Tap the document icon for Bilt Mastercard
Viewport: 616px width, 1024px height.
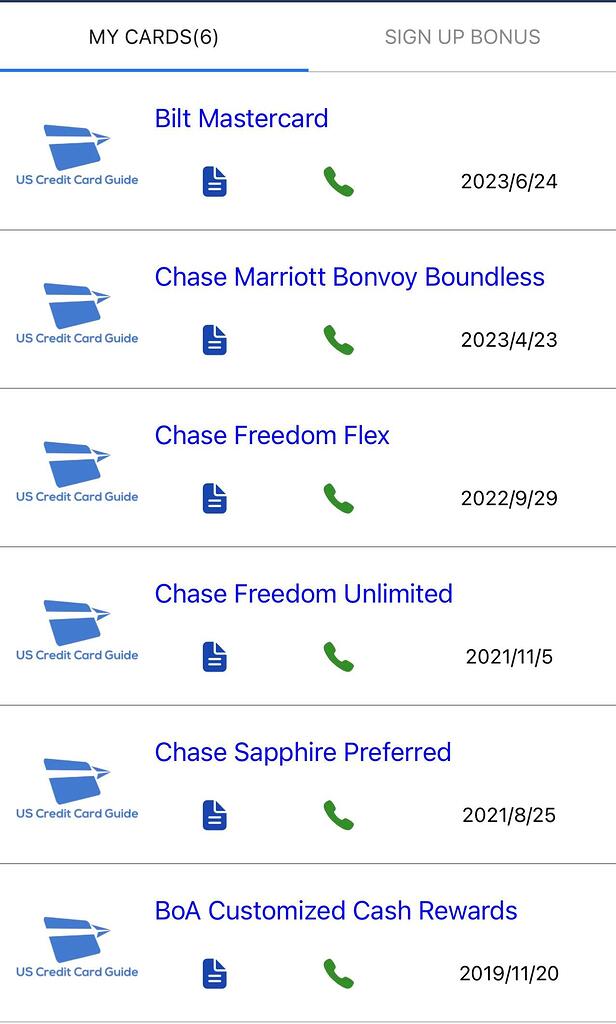(x=214, y=182)
